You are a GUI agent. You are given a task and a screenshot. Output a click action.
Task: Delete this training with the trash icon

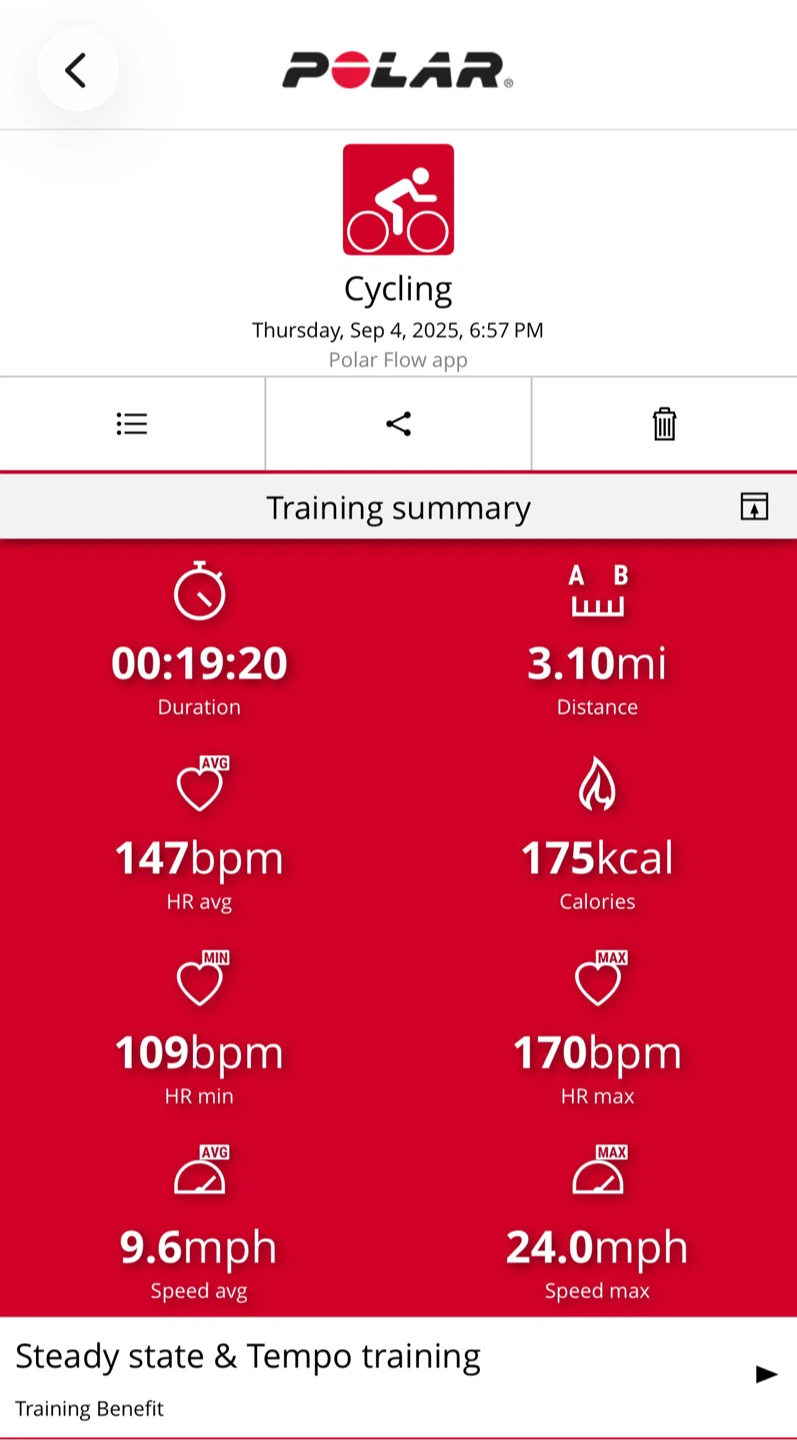click(x=664, y=424)
